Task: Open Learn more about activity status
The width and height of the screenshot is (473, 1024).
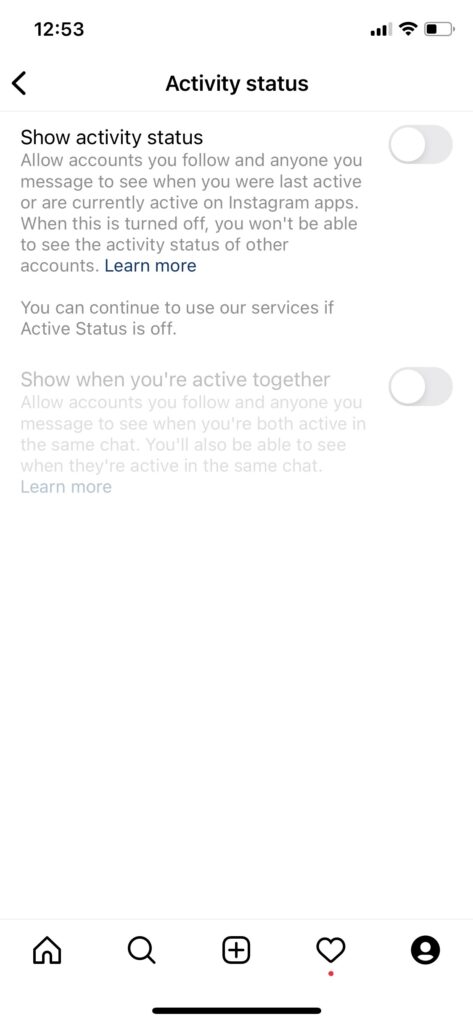Action: coord(150,266)
